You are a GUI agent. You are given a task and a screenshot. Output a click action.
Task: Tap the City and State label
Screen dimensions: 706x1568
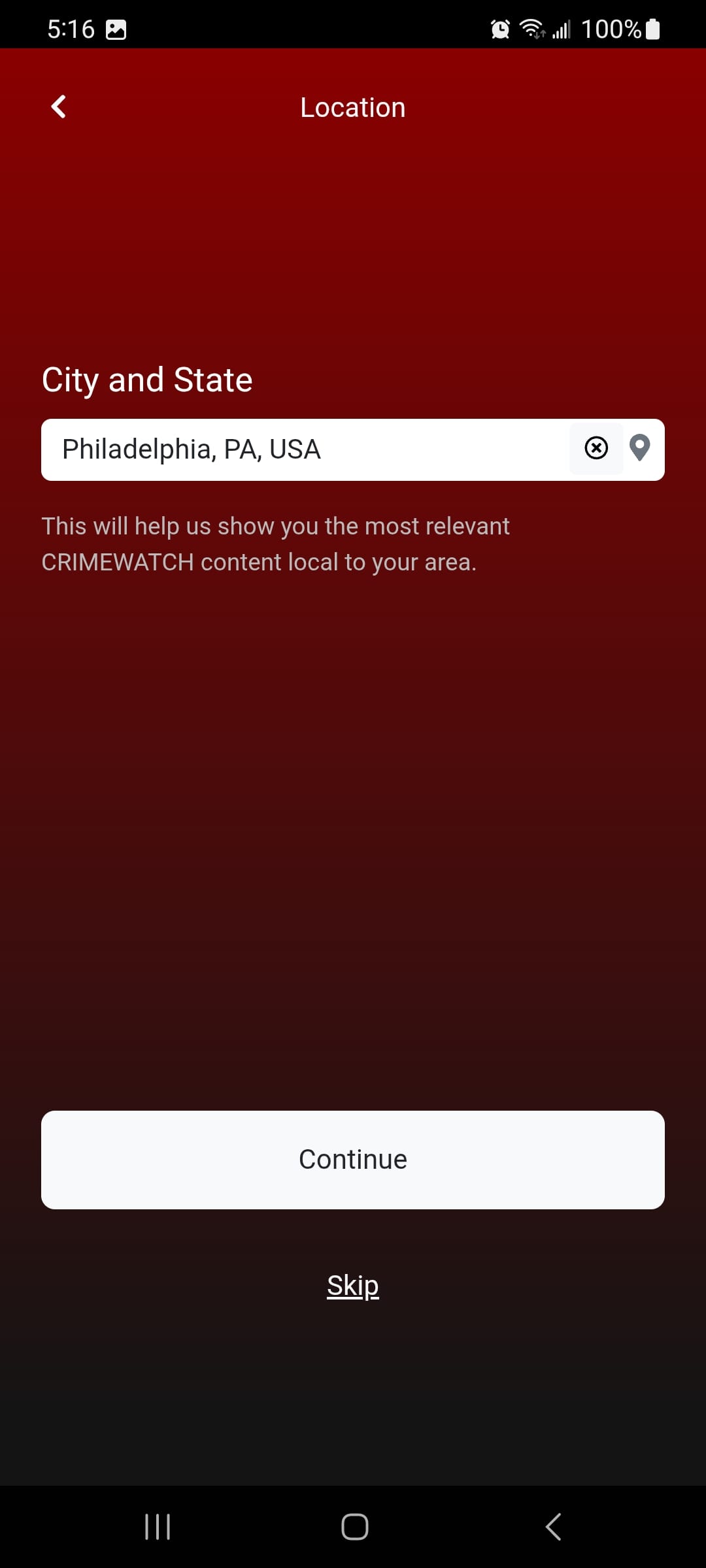(146, 379)
